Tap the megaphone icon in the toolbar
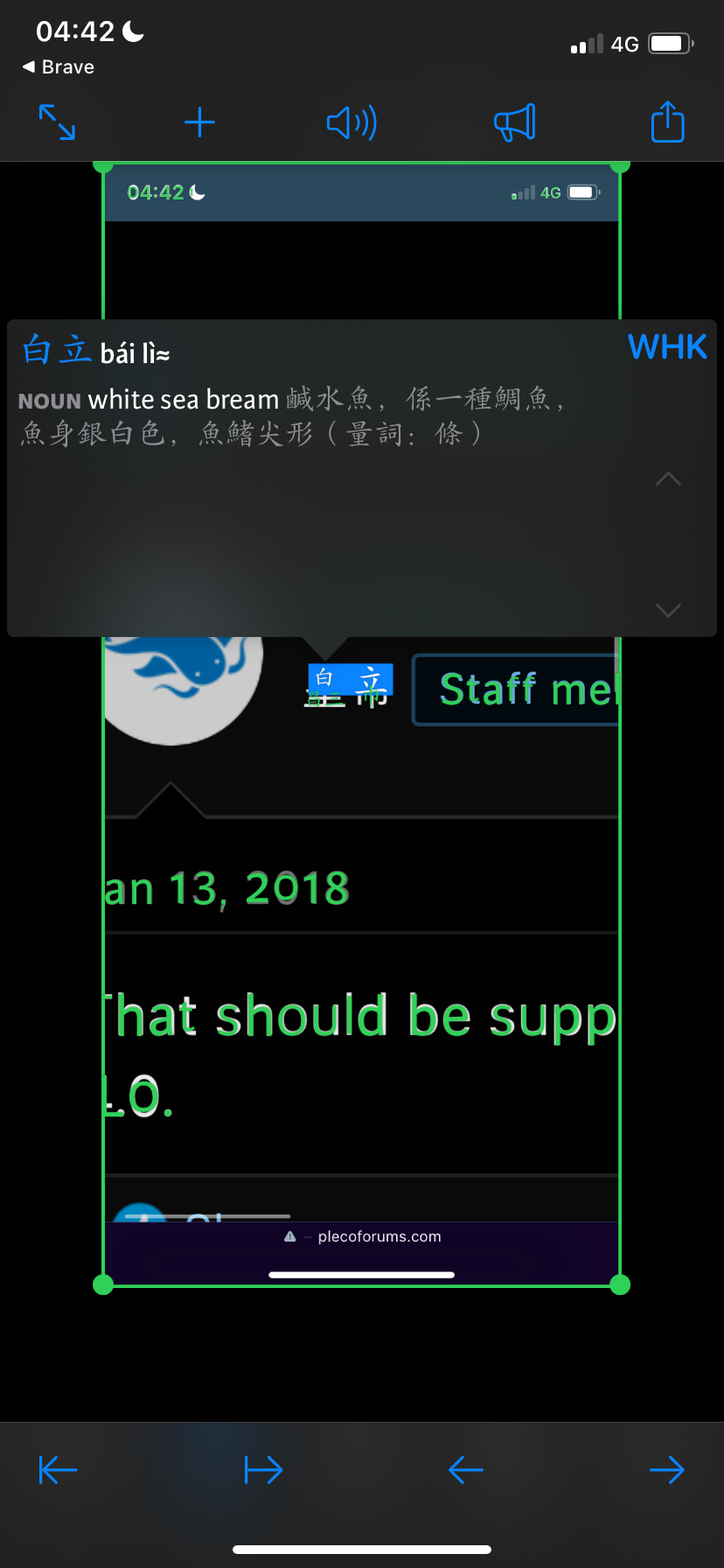Screen dimensions: 724x1568 pyautogui.click(x=515, y=122)
